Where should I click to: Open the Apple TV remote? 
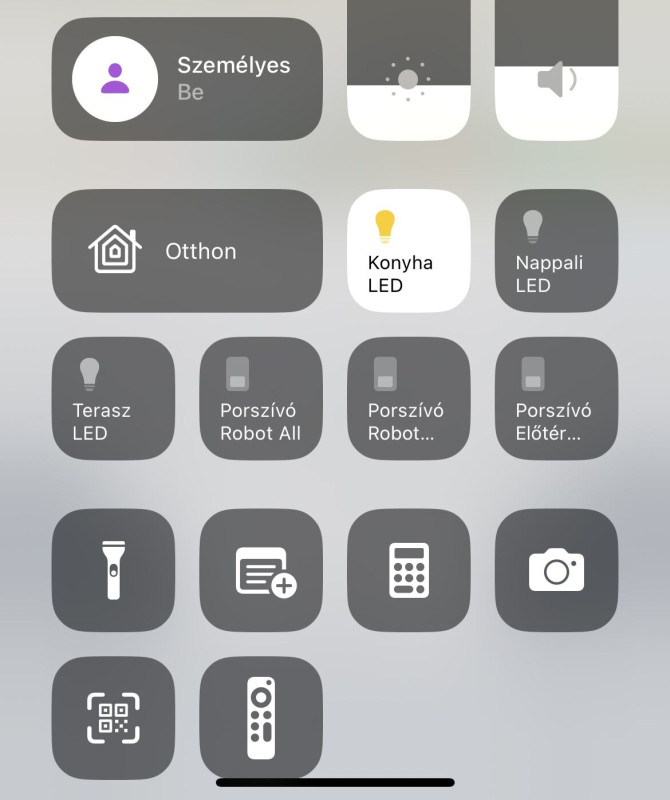pyautogui.click(x=261, y=717)
